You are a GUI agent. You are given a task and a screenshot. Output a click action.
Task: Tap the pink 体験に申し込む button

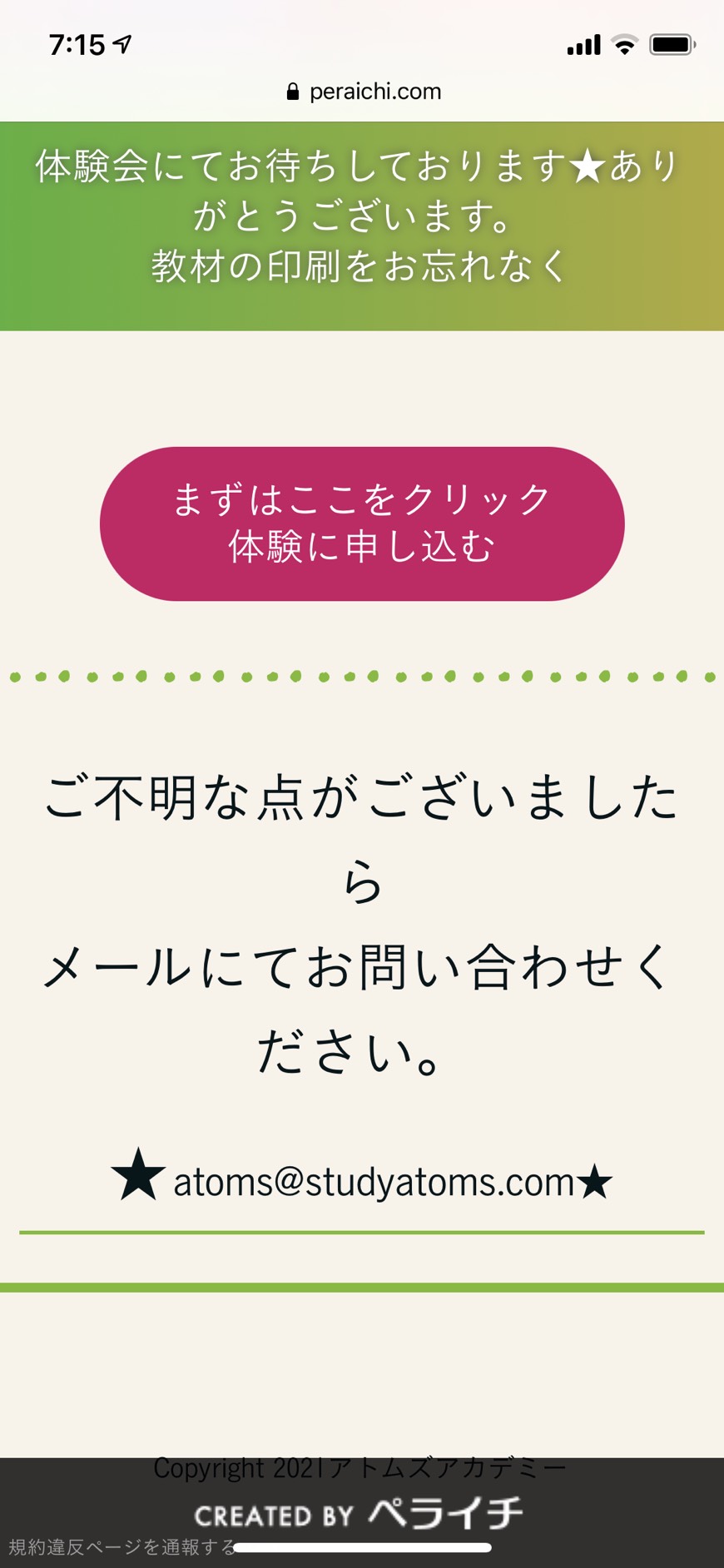(362, 523)
